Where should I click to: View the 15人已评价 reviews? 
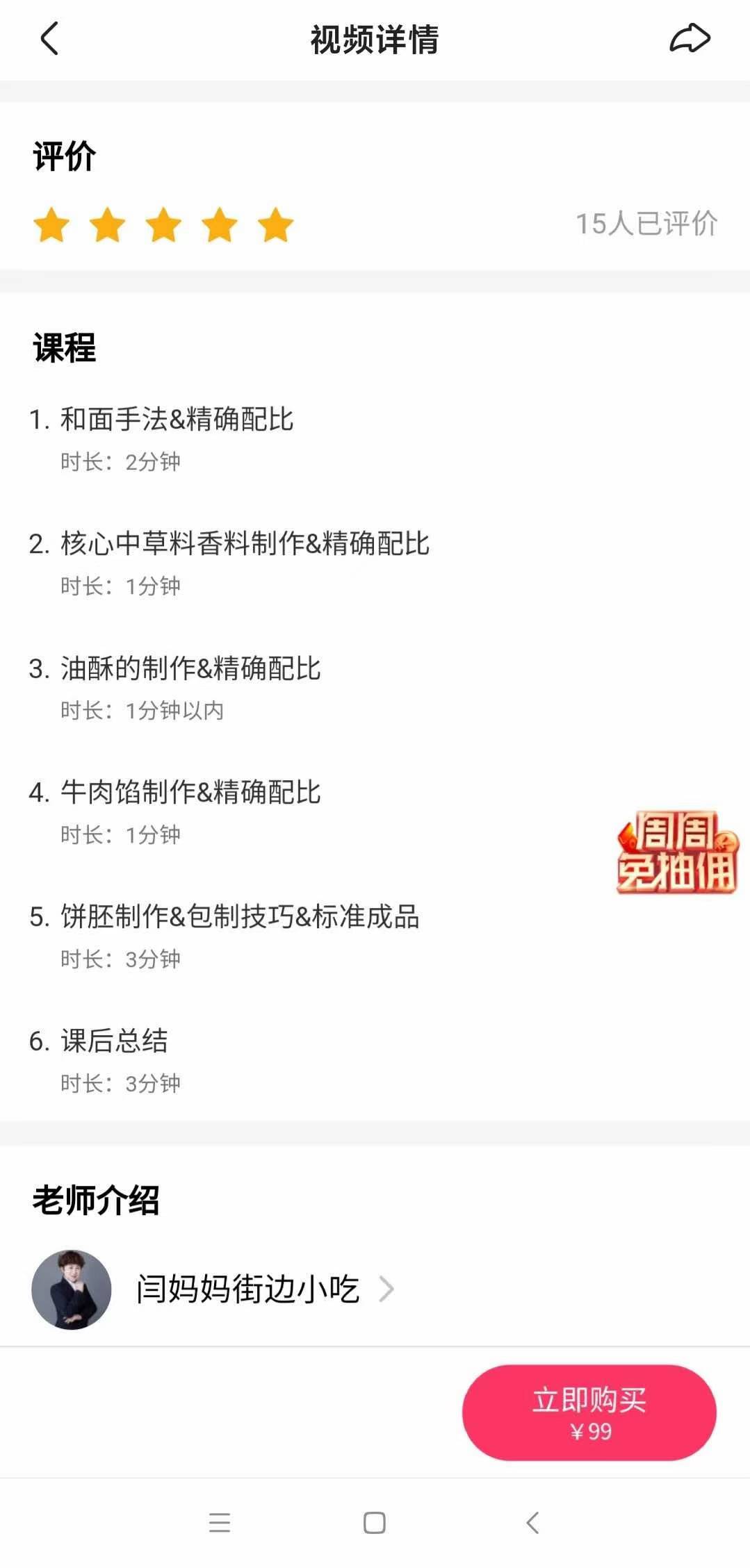point(646,224)
